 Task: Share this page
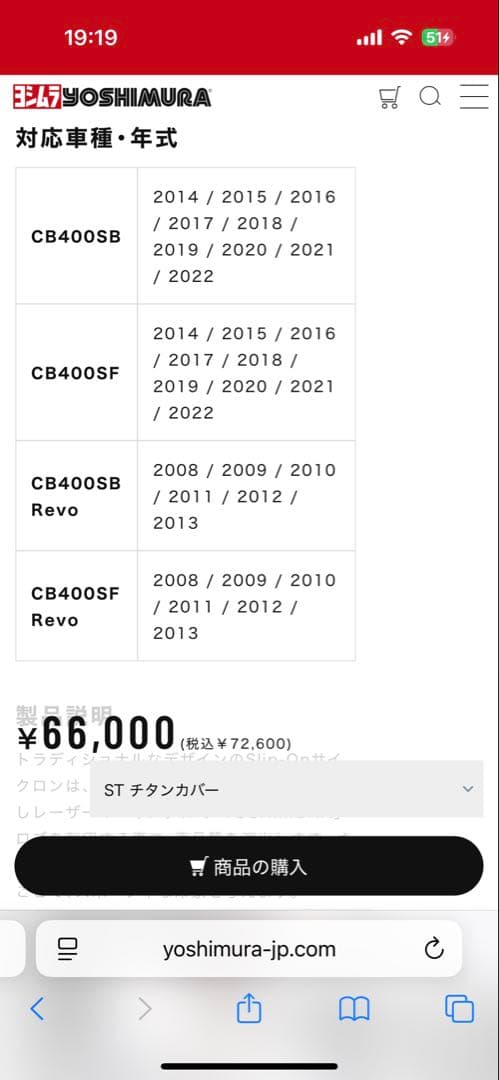[249, 1009]
